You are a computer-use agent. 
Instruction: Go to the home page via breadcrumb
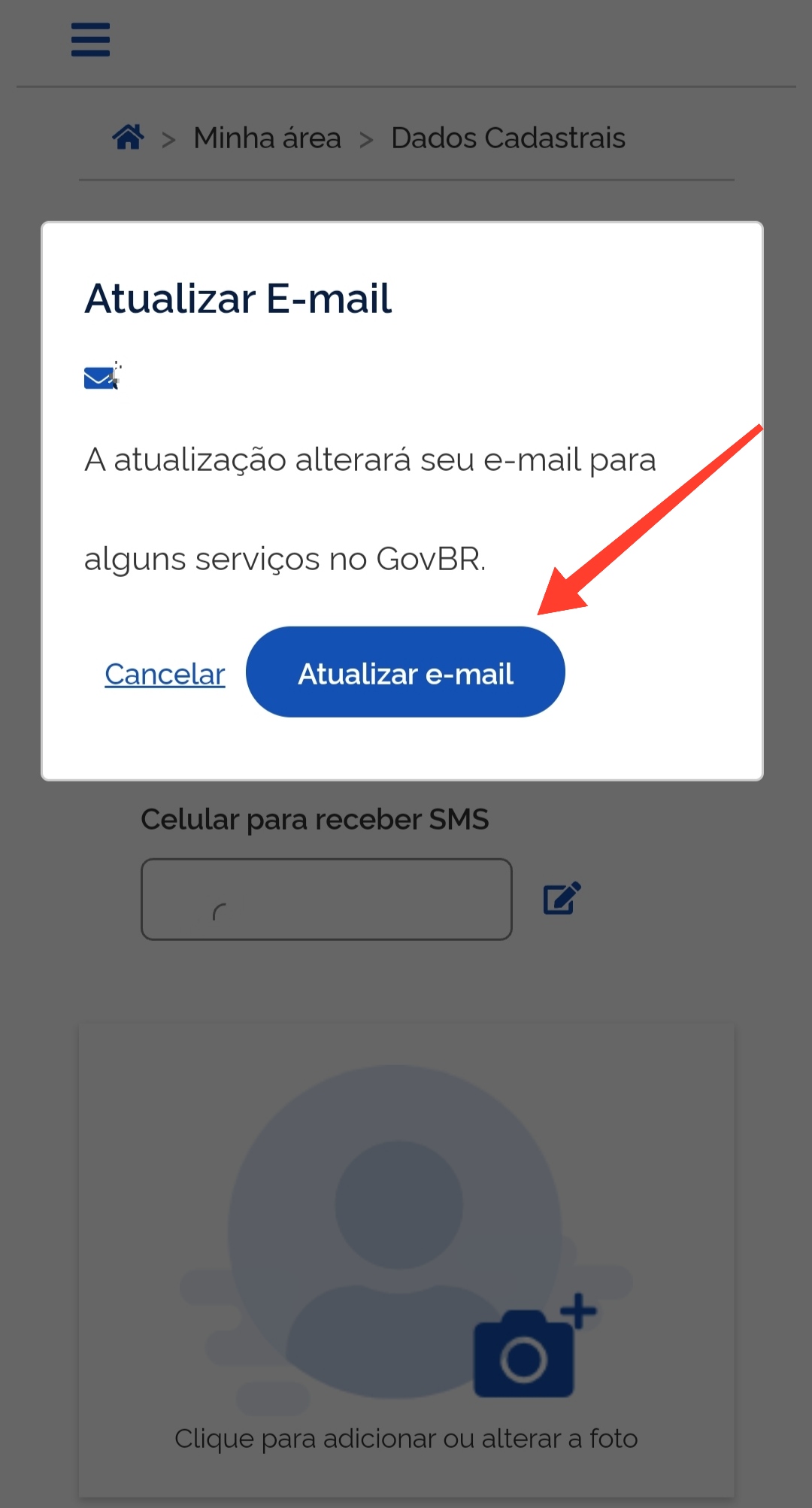(x=128, y=138)
